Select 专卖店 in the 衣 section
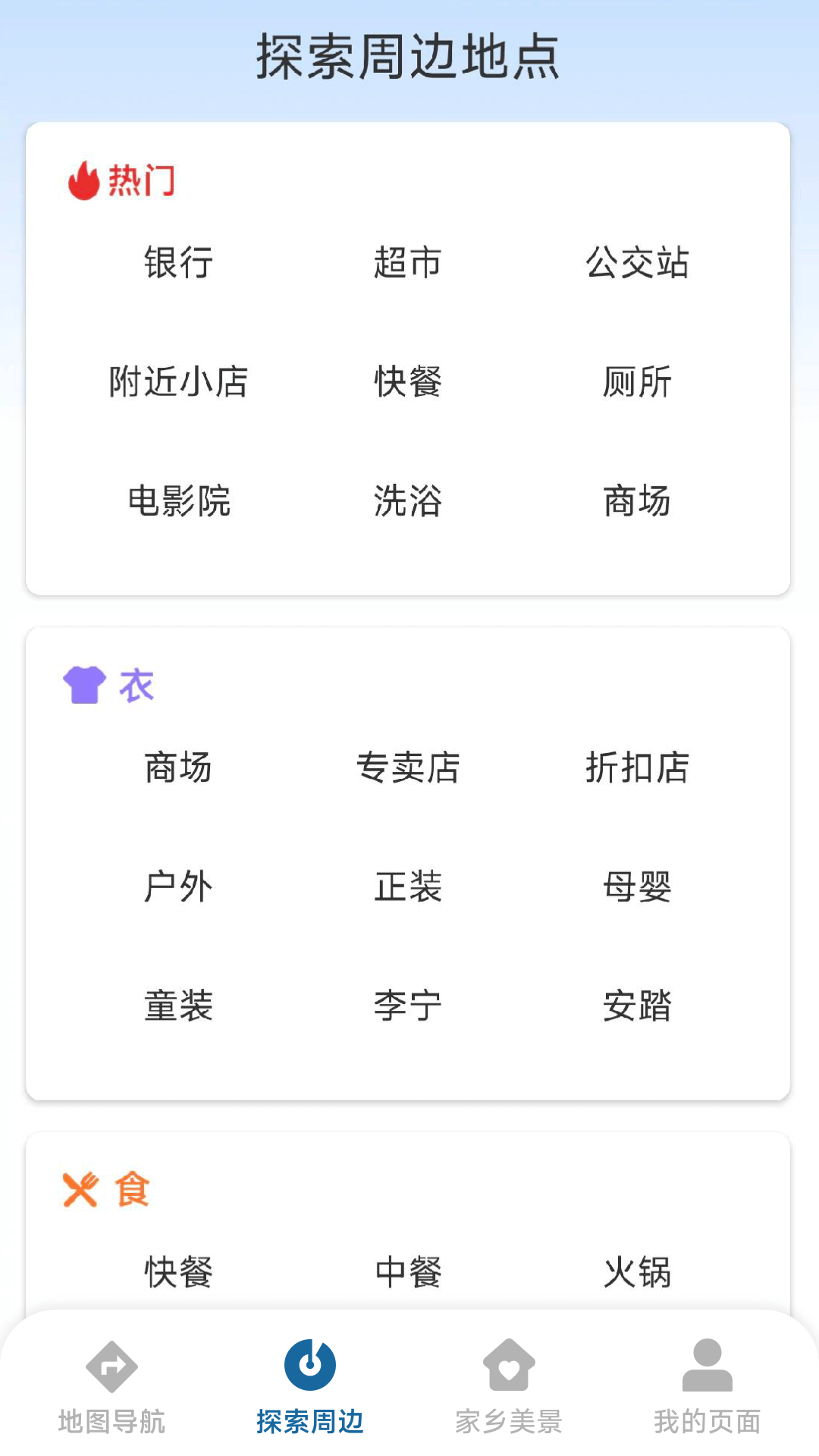 (x=408, y=767)
